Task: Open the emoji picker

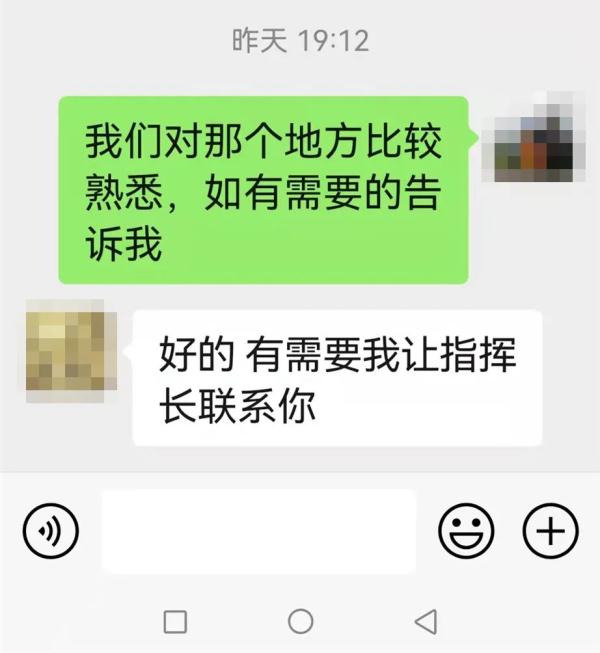Action: coord(466,530)
